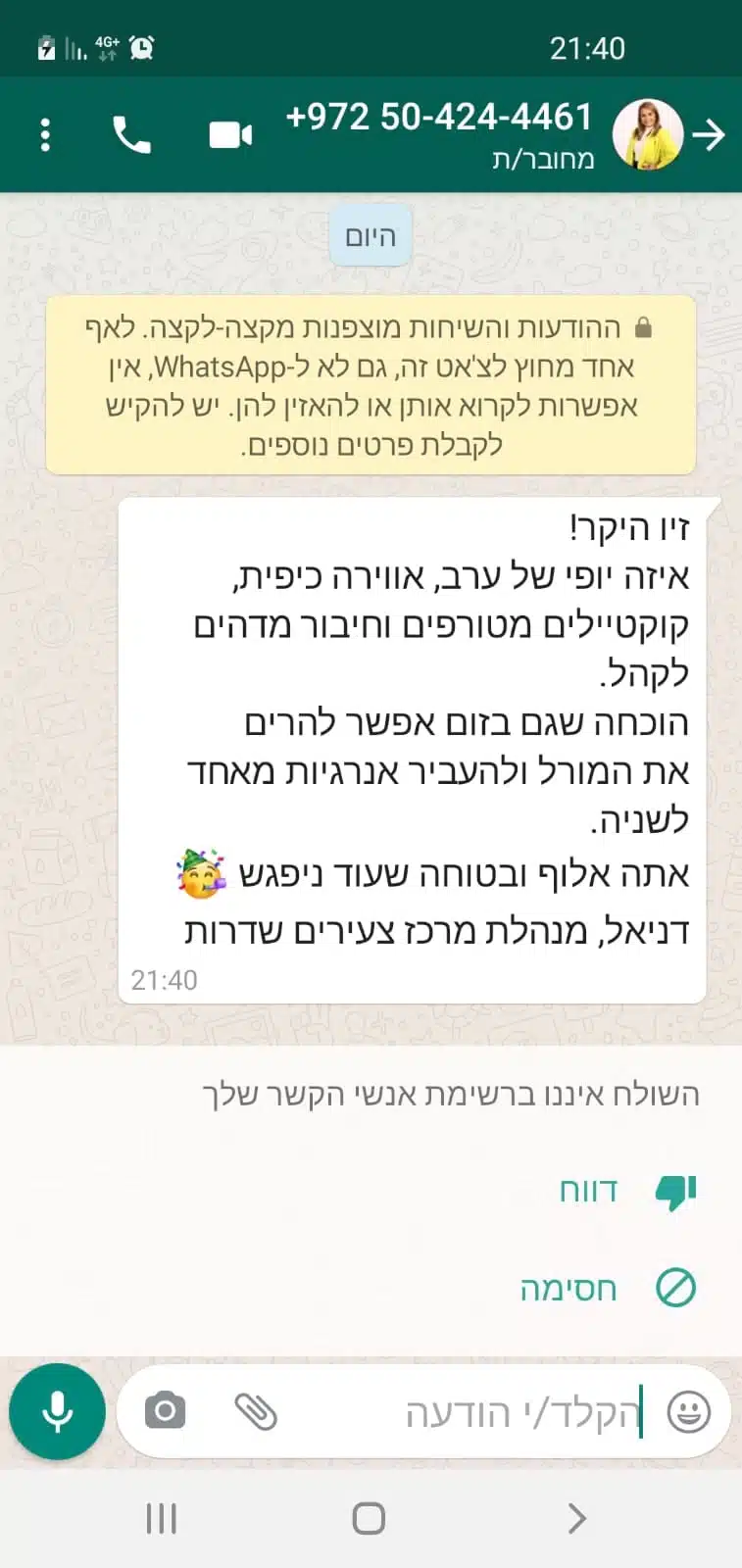Report this sender (דווח)
742x1568 pixels.
(627, 1191)
